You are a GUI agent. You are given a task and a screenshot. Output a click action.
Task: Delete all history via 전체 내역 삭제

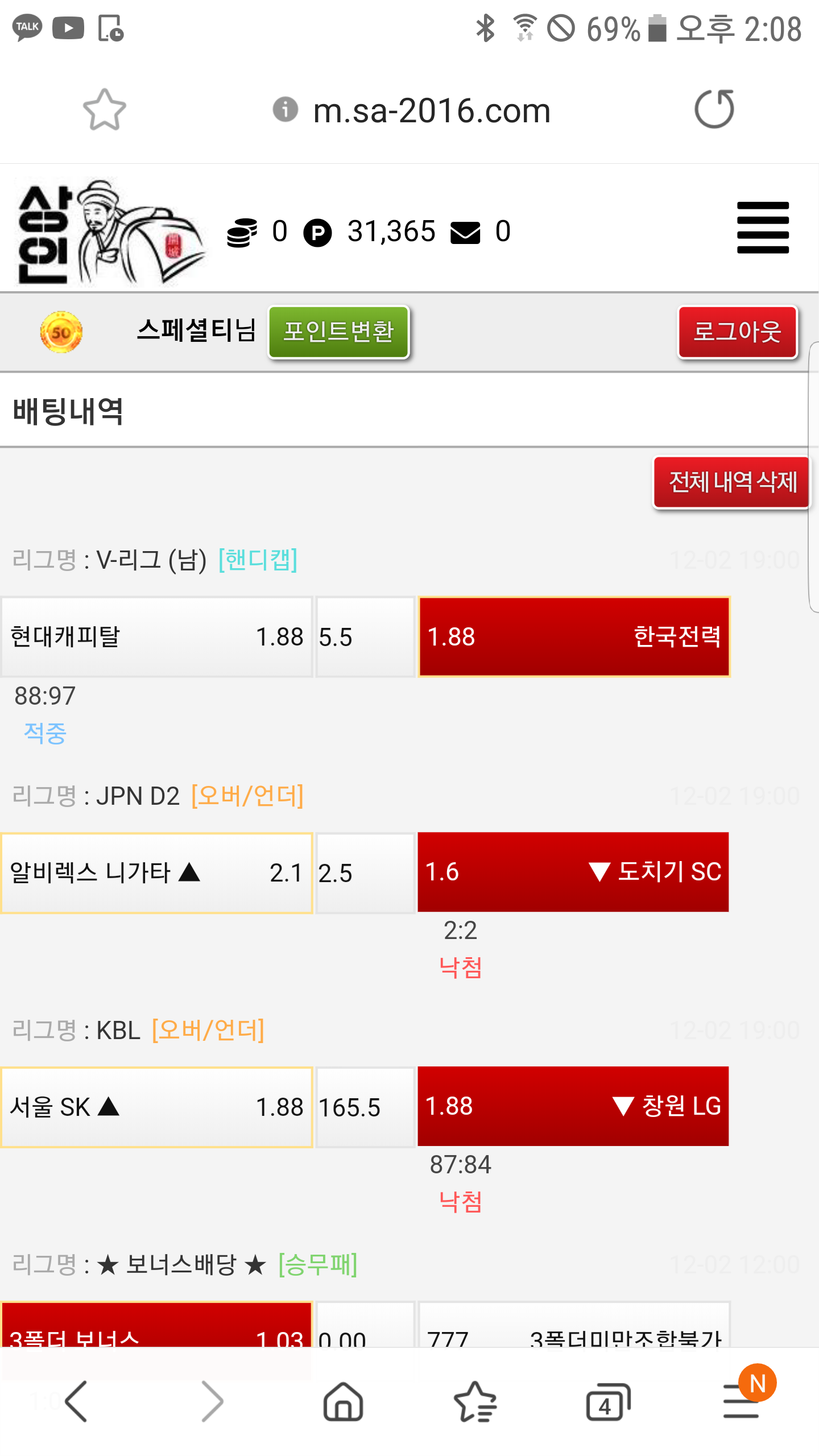tap(732, 482)
